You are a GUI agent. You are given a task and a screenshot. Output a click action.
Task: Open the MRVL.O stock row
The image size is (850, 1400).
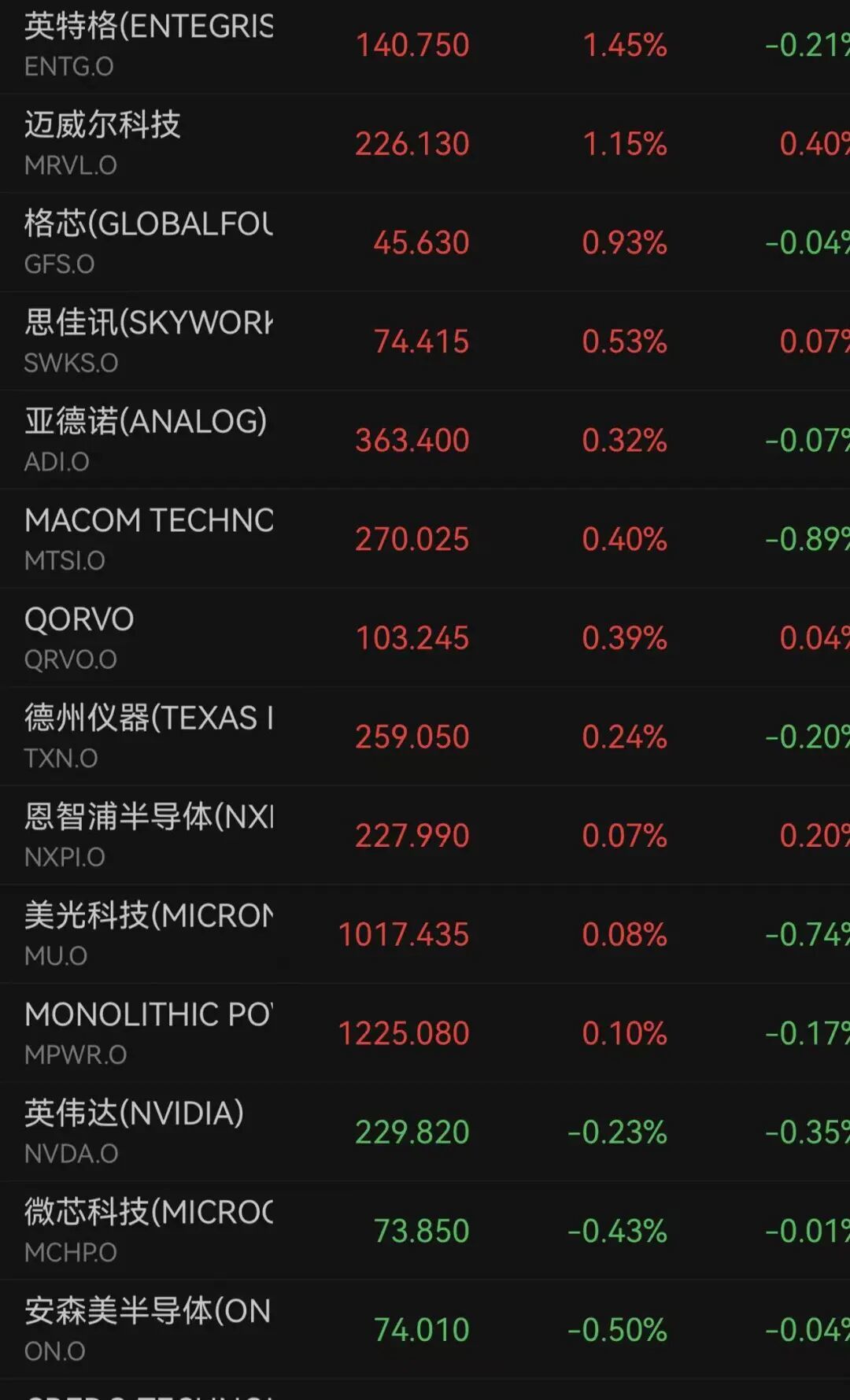tap(425, 144)
